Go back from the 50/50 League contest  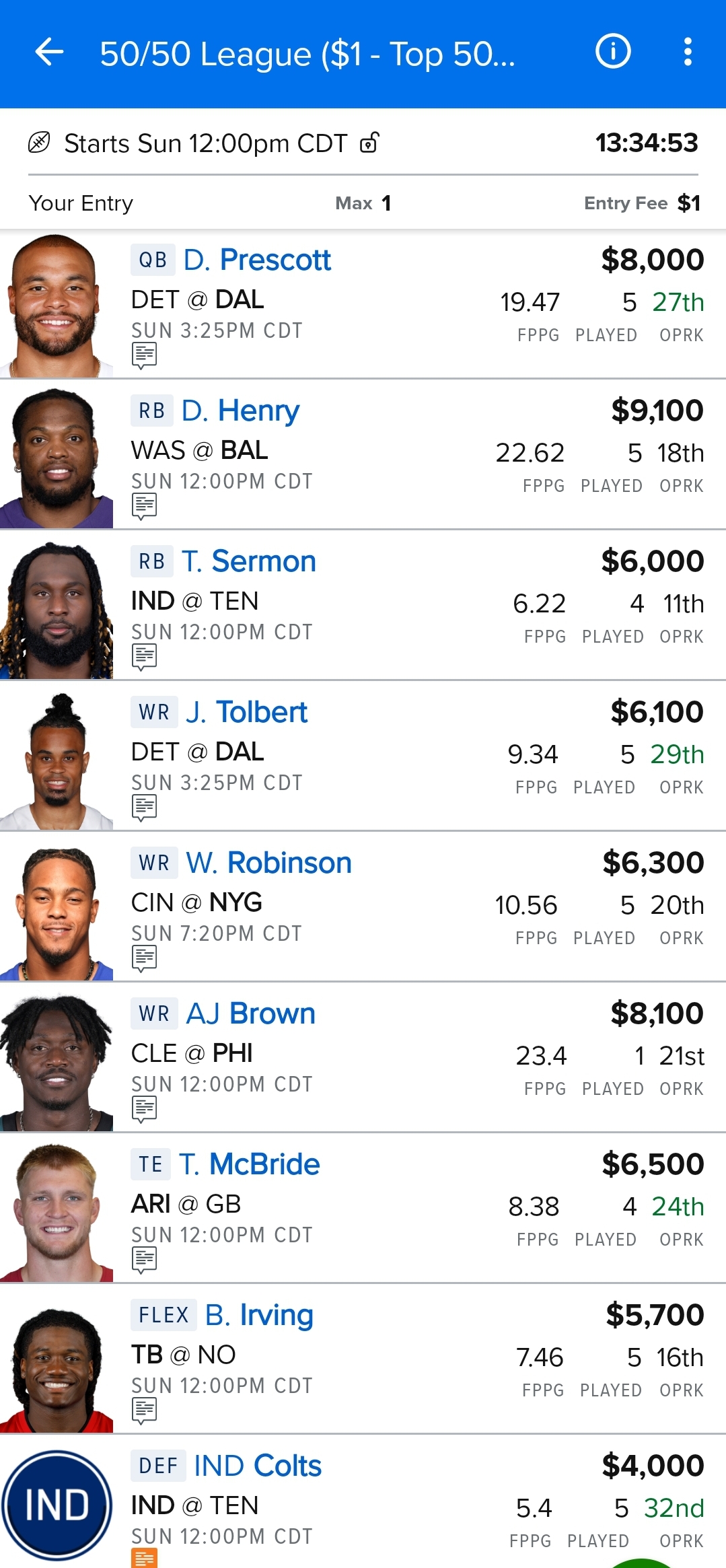coord(49,52)
